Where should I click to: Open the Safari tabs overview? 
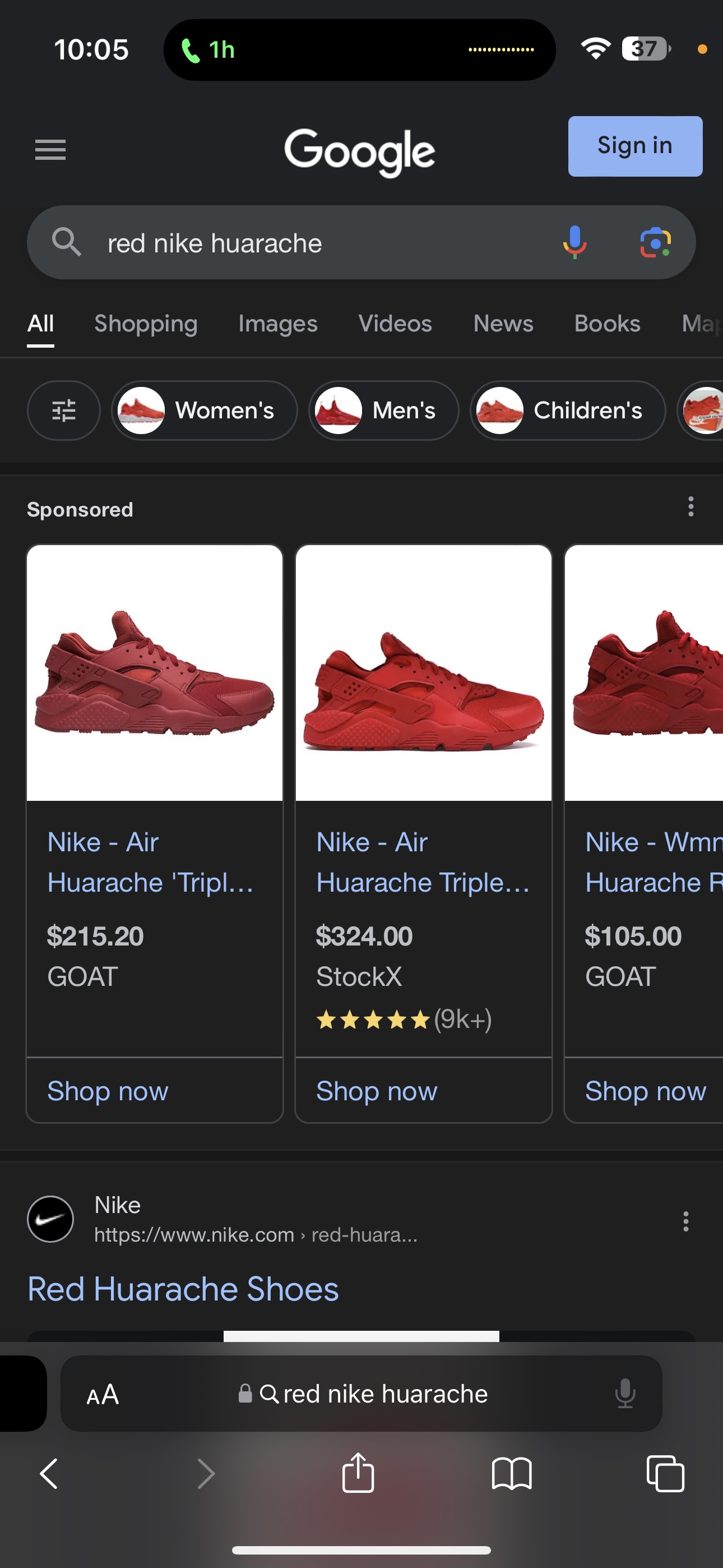665,1473
